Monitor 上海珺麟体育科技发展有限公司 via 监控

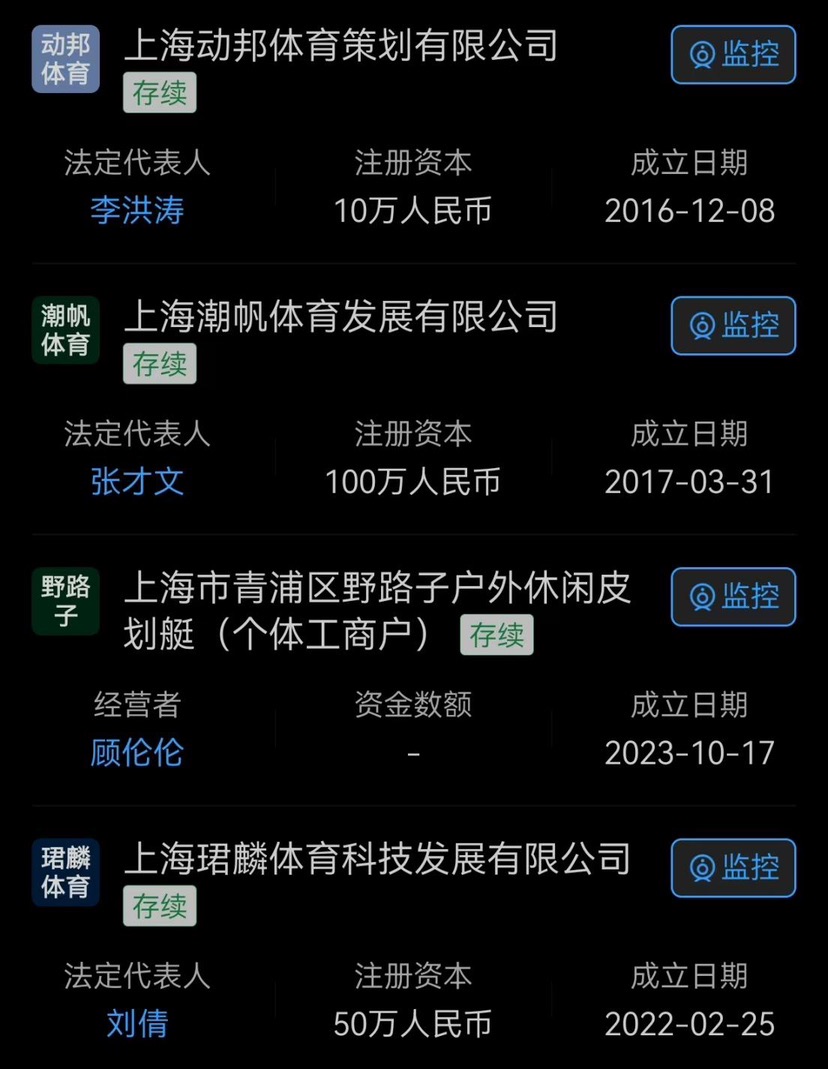pyautogui.click(x=733, y=868)
